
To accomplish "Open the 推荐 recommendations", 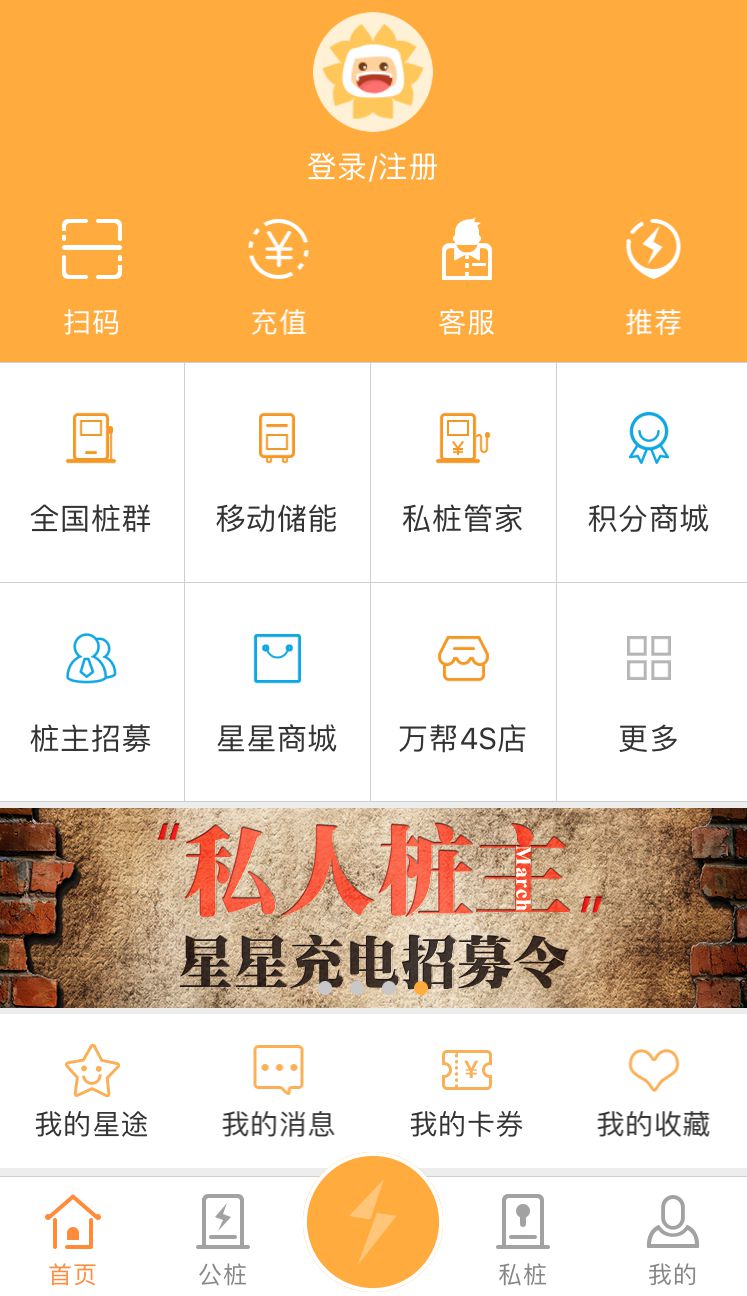I will click(x=653, y=276).
